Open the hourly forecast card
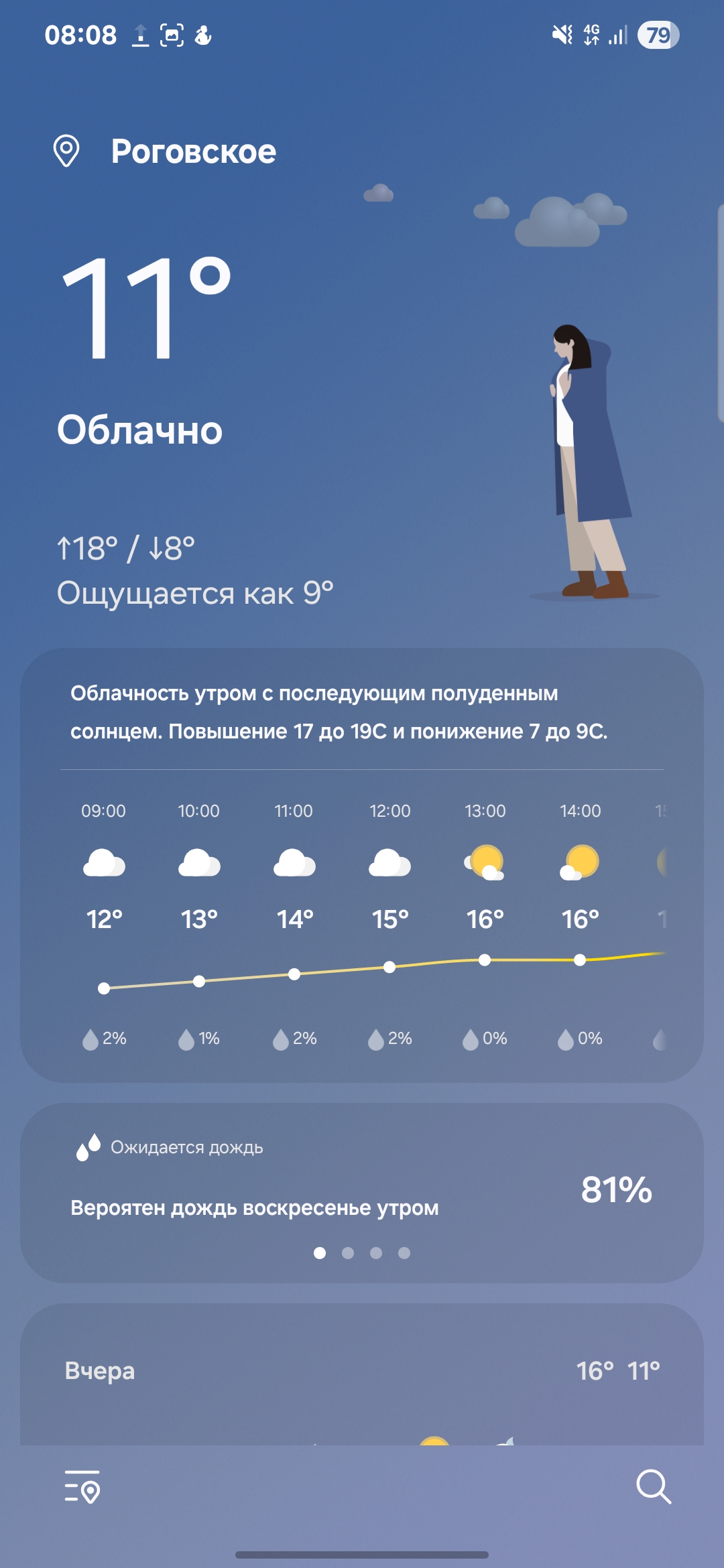 point(362,925)
